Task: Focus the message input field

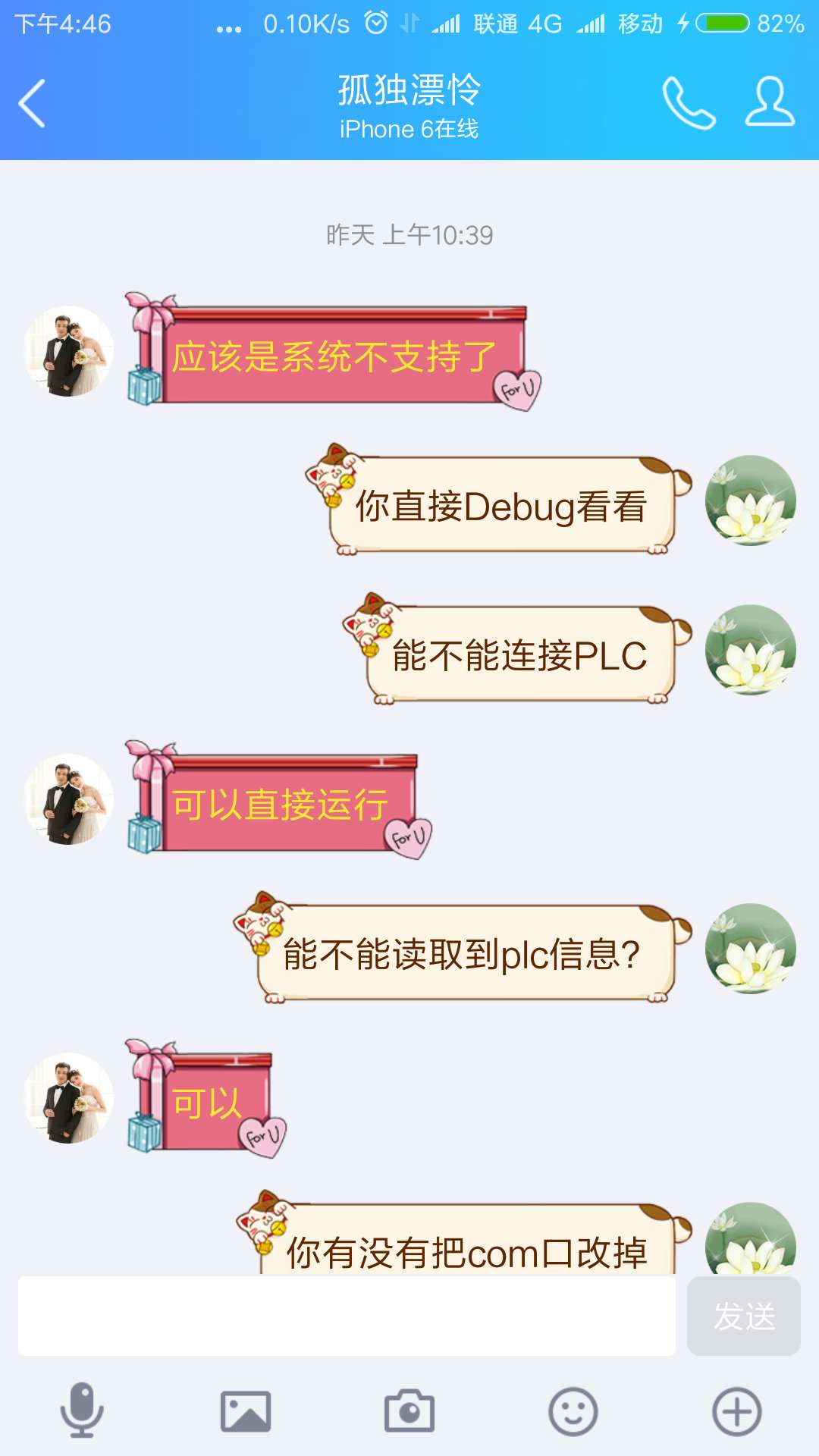Action: 347,1316
